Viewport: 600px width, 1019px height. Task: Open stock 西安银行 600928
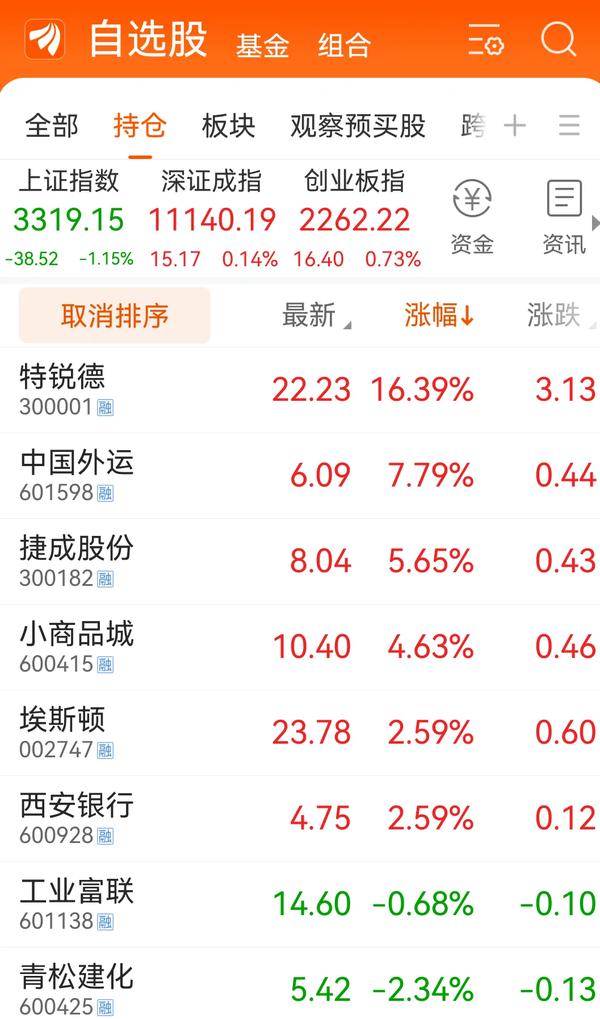click(300, 819)
